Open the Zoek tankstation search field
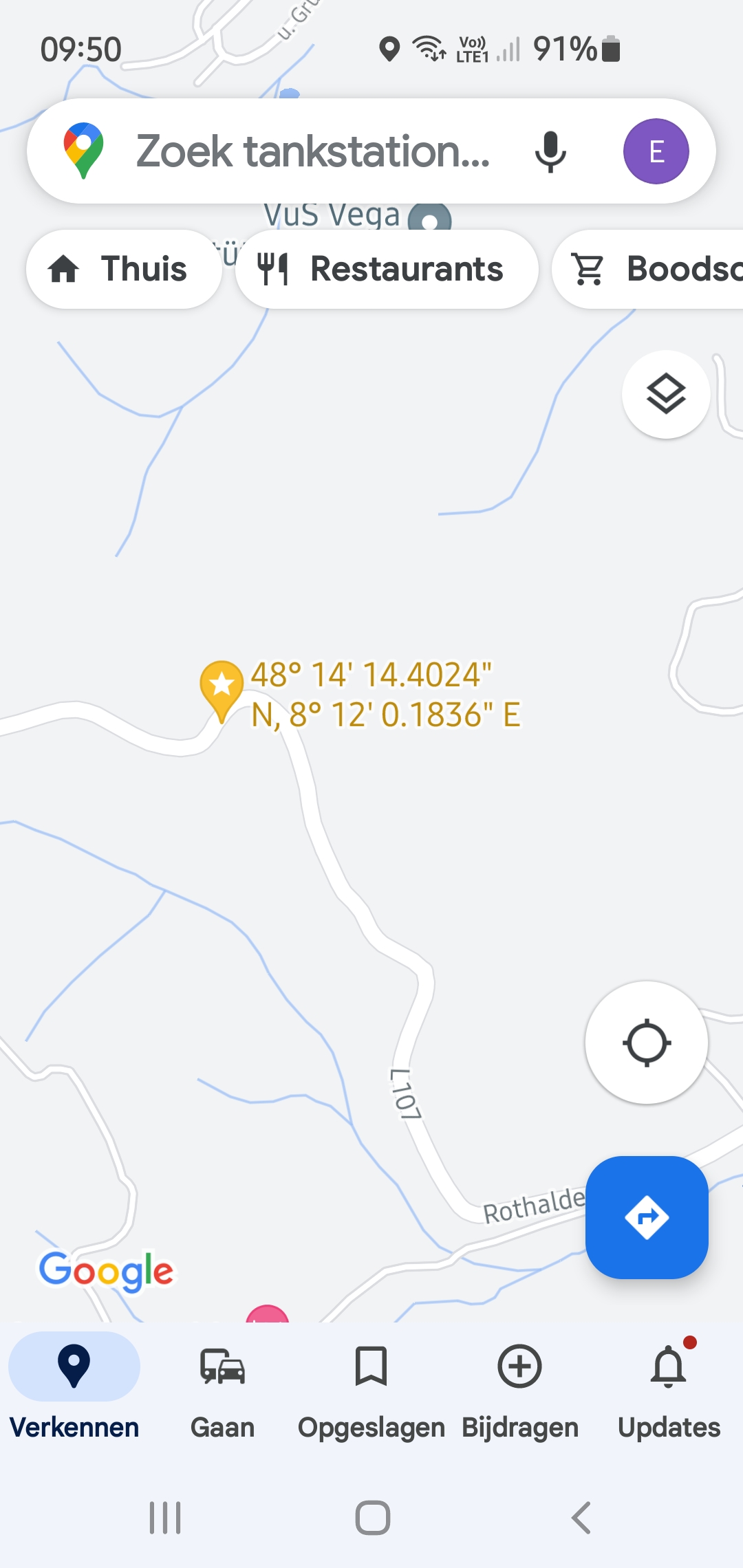This screenshot has width=743, height=1568. click(313, 151)
